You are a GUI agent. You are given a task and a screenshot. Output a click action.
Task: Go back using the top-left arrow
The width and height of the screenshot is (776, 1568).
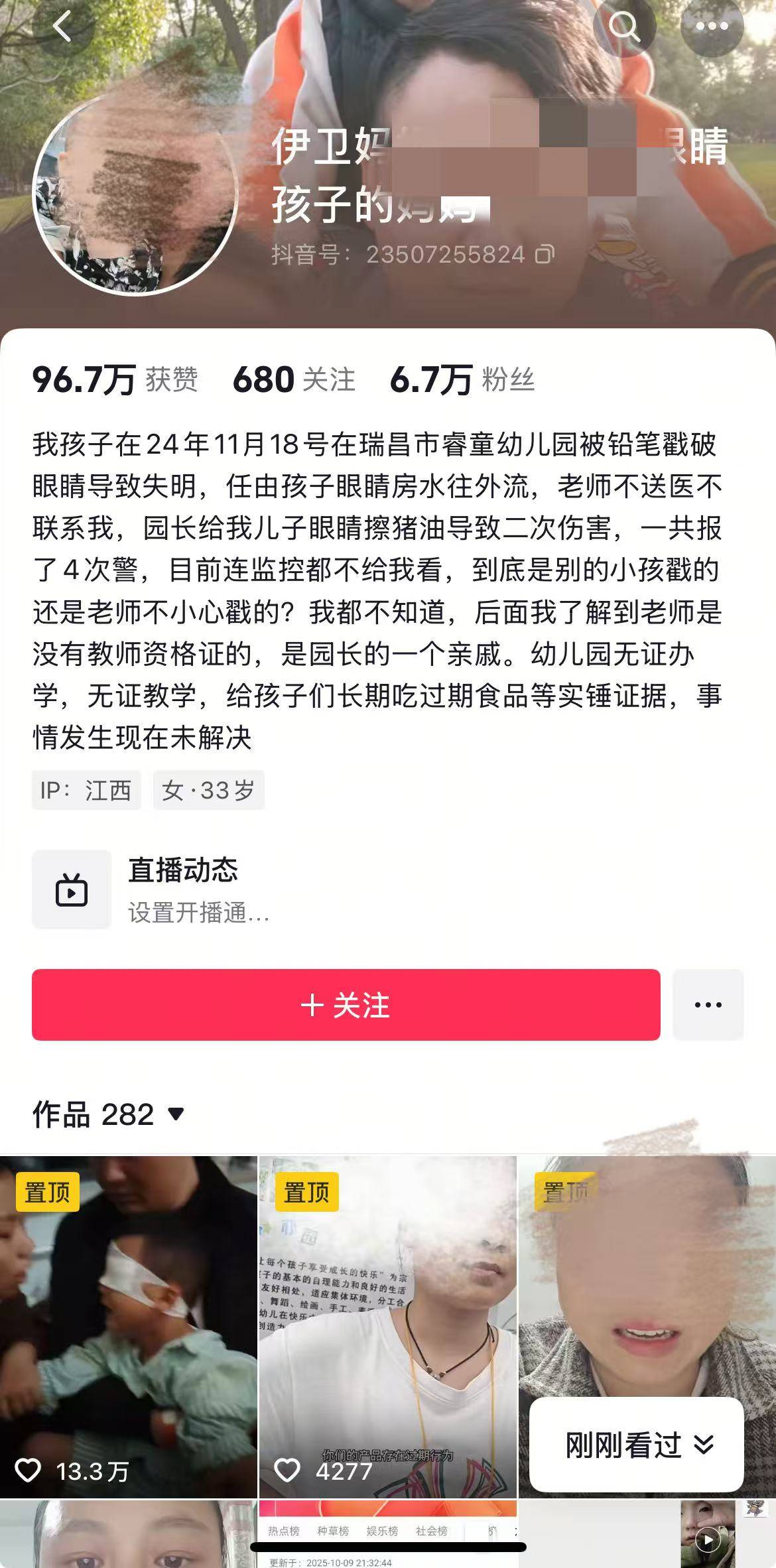[x=62, y=28]
